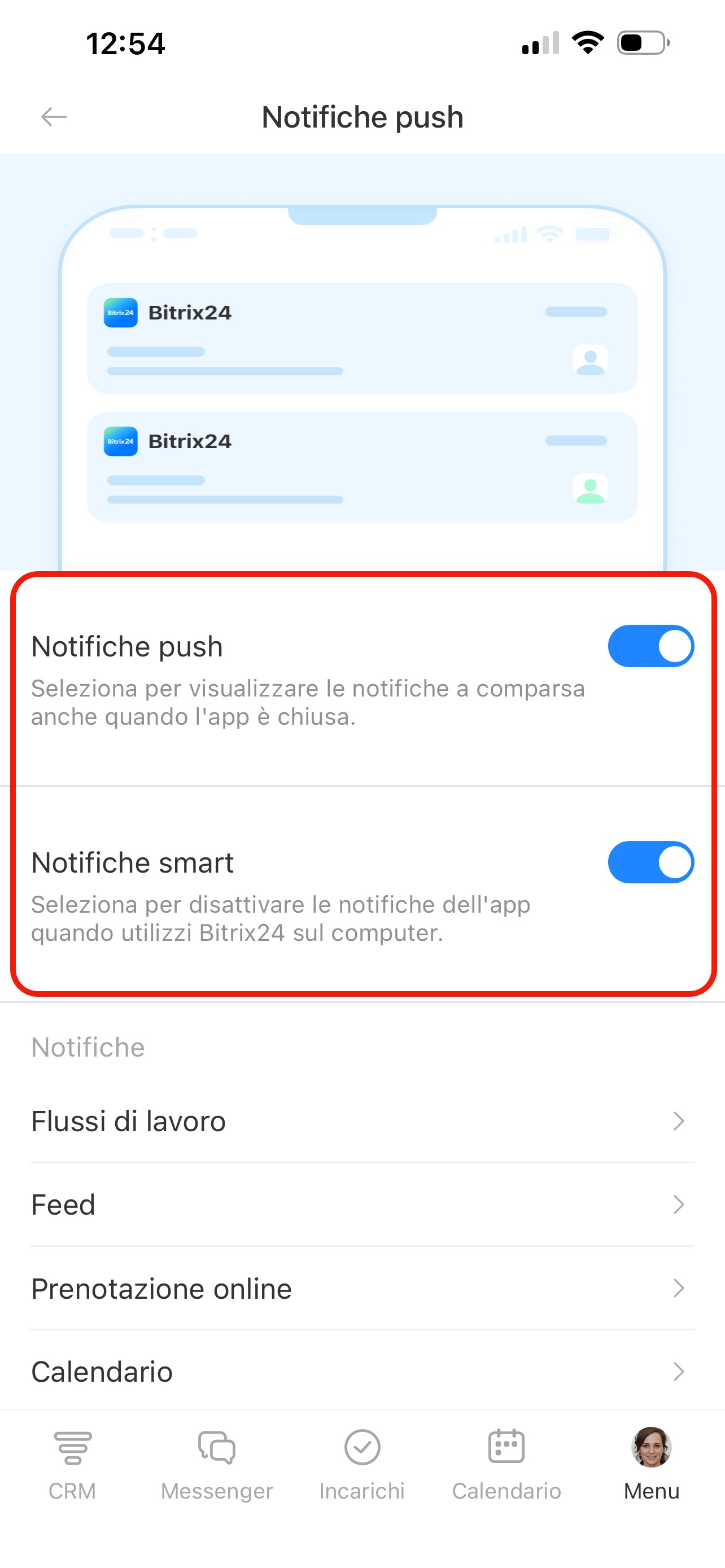Image resolution: width=725 pixels, height=1568 pixels.
Task: Disable the Notifiche smart switch
Action: point(650,862)
